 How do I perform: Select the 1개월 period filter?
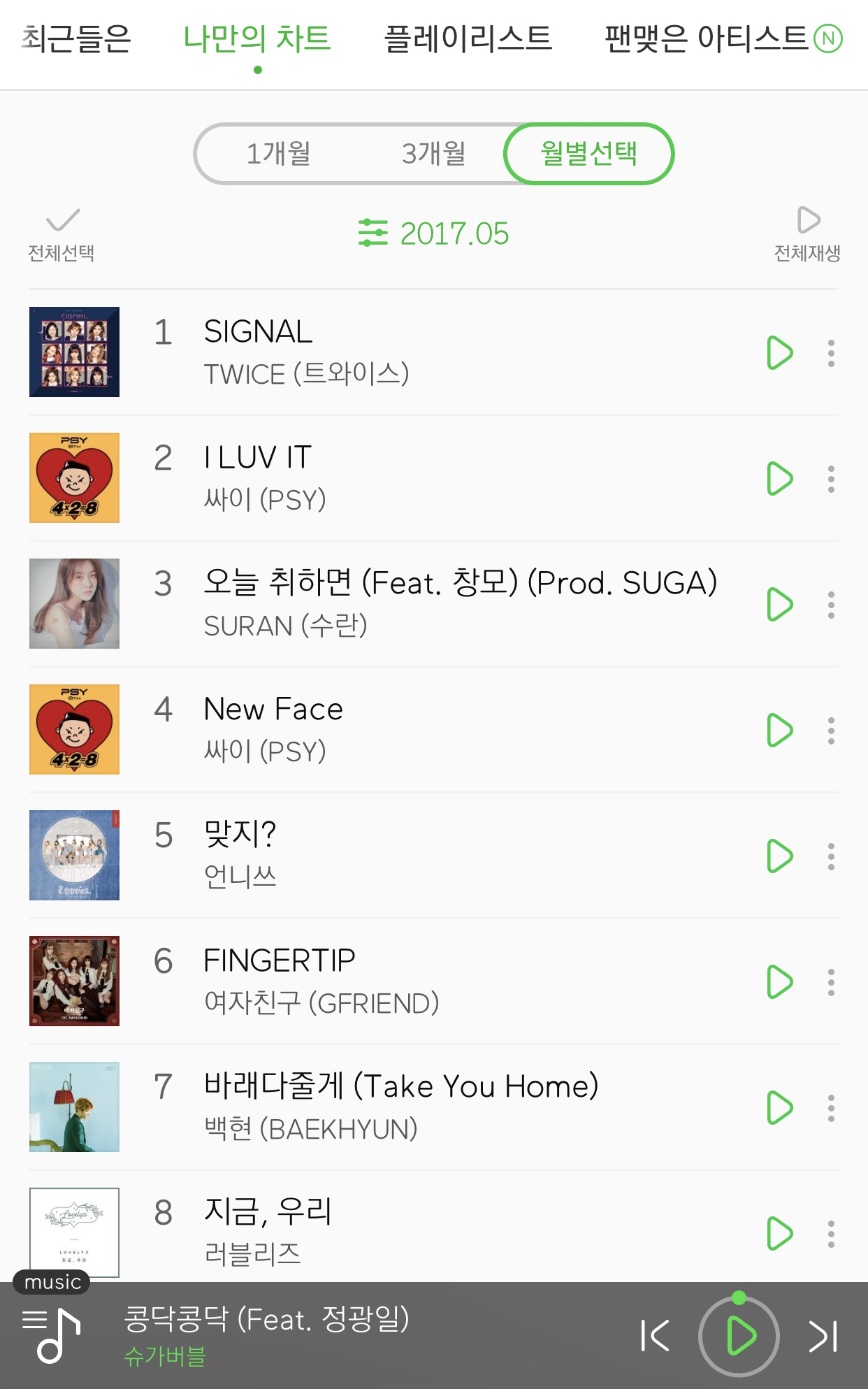(278, 154)
